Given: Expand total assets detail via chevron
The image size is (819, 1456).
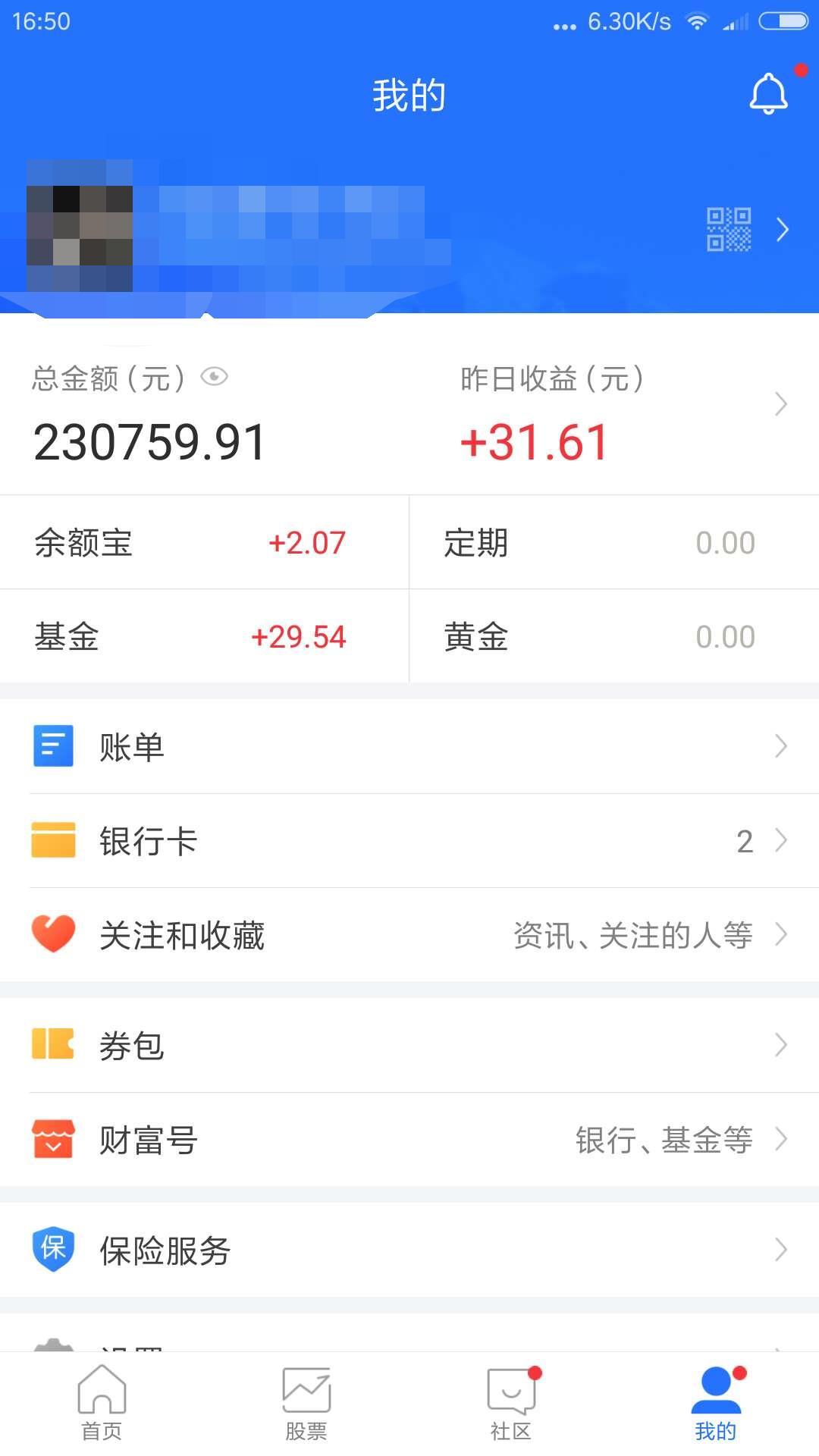Looking at the screenshot, I should click(782, 405).
